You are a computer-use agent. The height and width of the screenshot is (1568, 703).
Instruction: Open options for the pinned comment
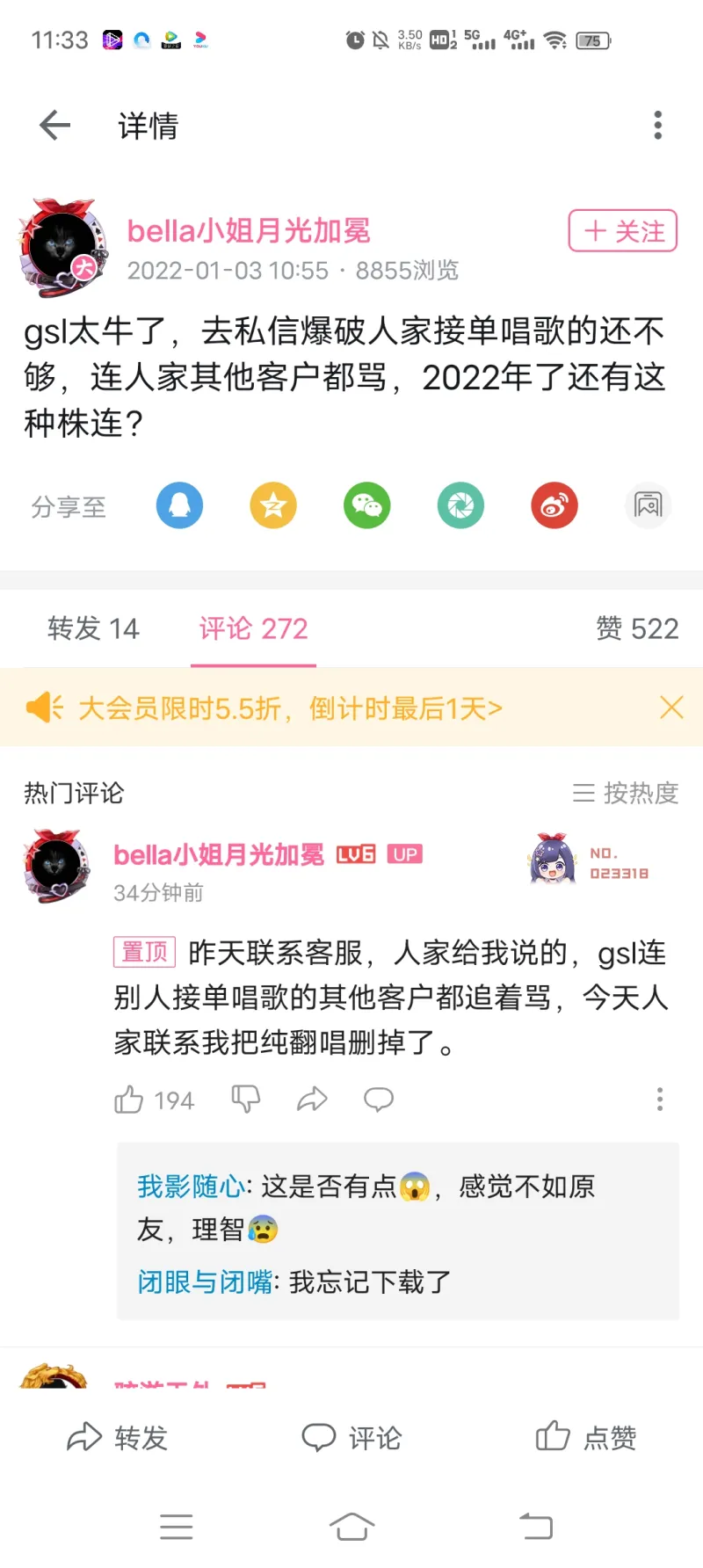[659, 1099]
